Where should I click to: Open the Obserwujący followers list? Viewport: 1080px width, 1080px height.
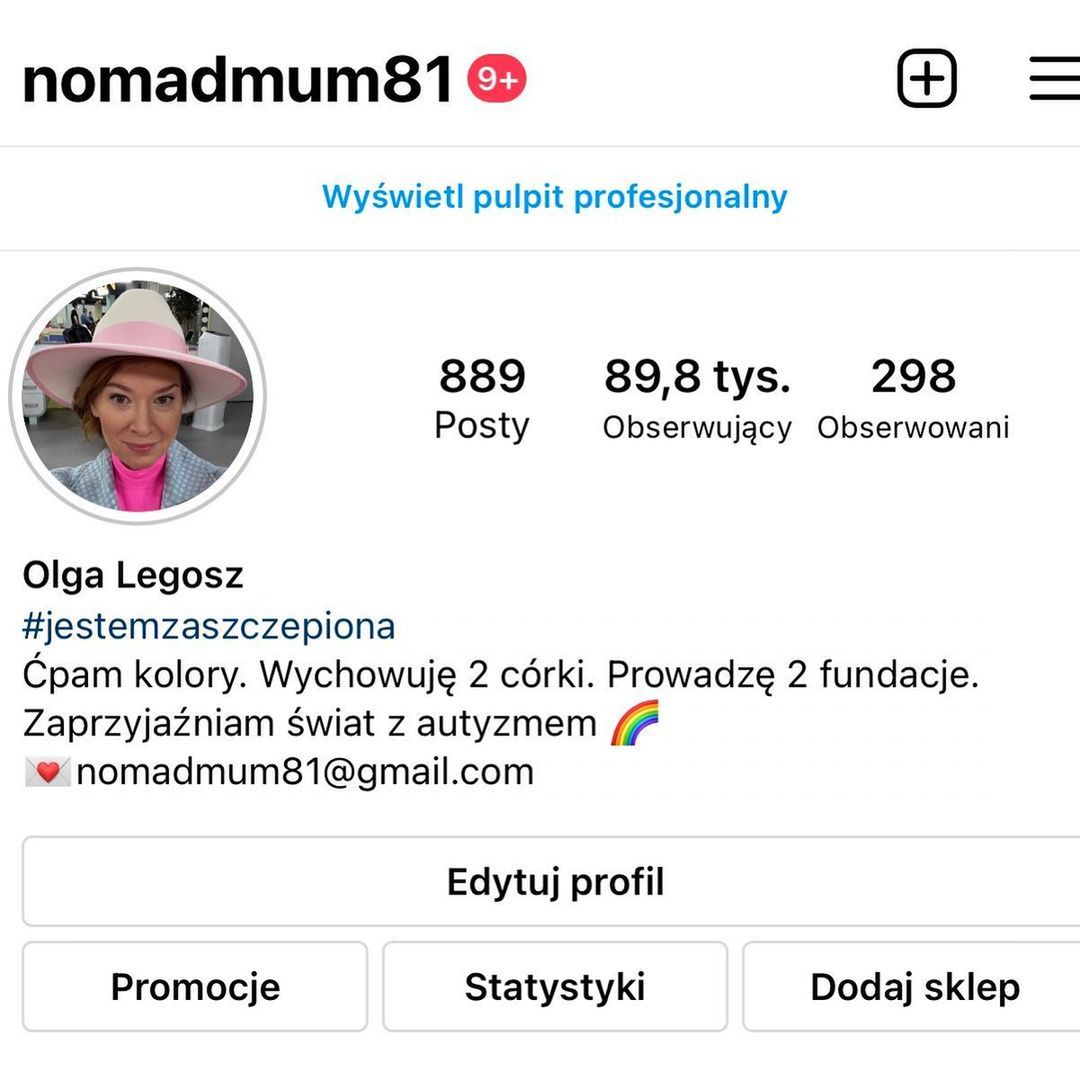click(697, 398)
